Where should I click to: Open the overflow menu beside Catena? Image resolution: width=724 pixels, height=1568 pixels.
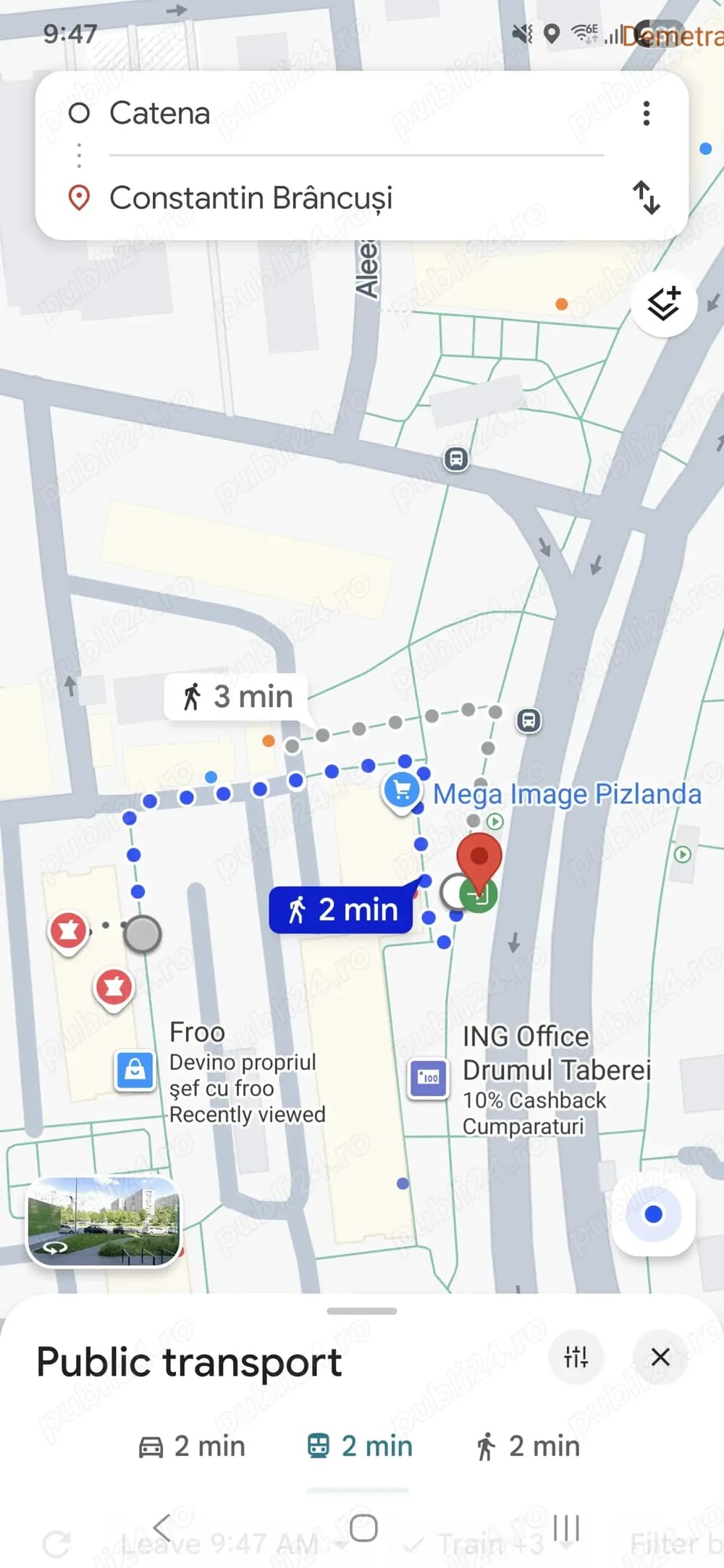(x=646, y=114)
